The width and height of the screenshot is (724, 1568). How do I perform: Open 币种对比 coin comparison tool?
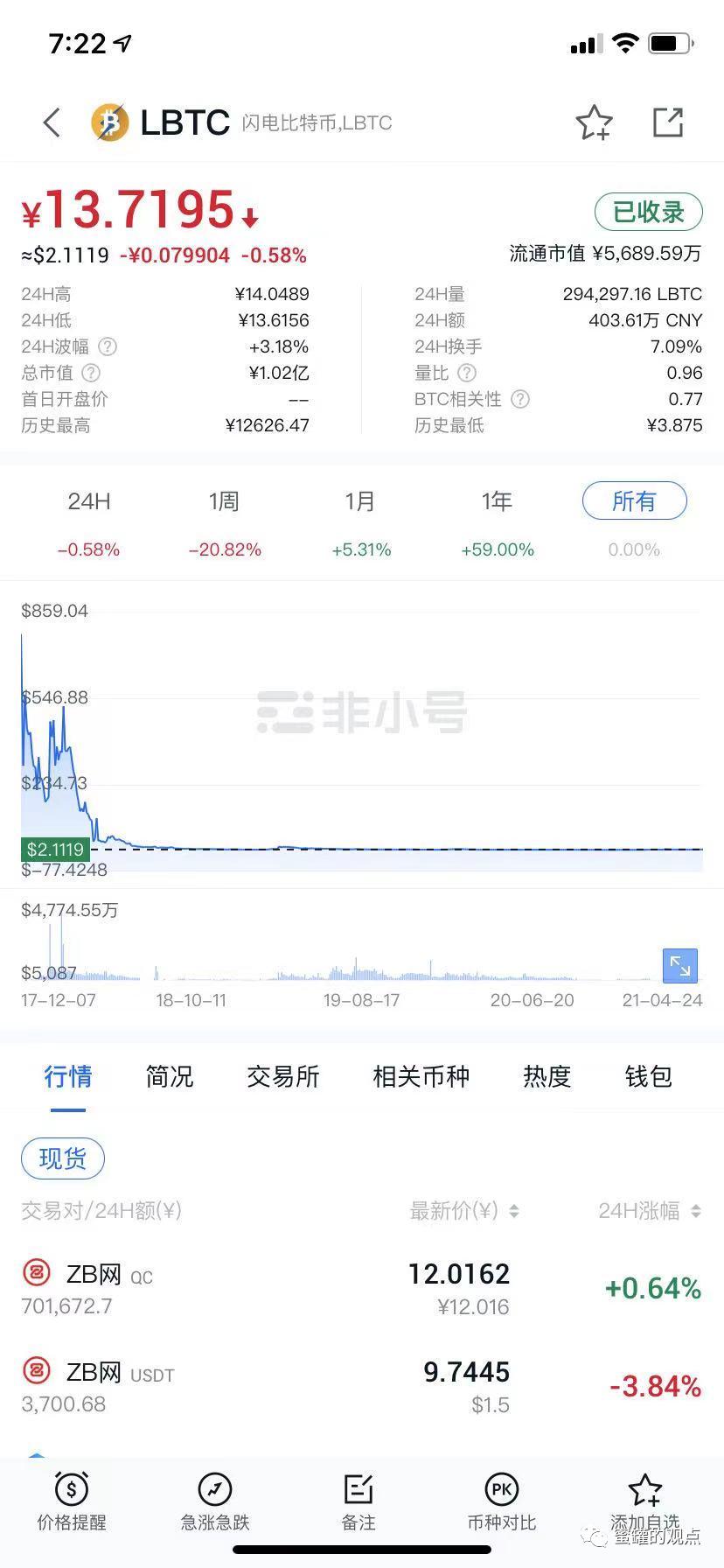[501, 1501]
